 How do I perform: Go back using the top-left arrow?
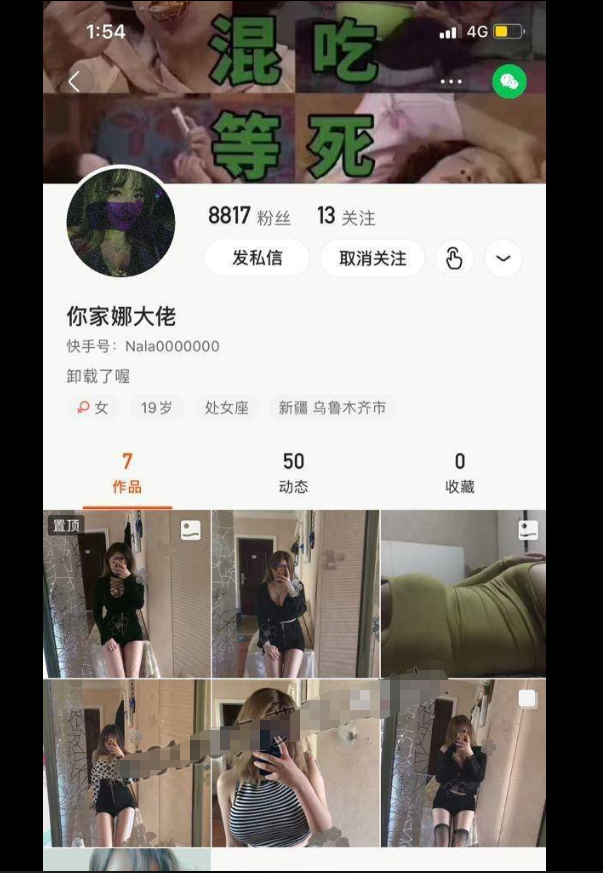point(74,82)
